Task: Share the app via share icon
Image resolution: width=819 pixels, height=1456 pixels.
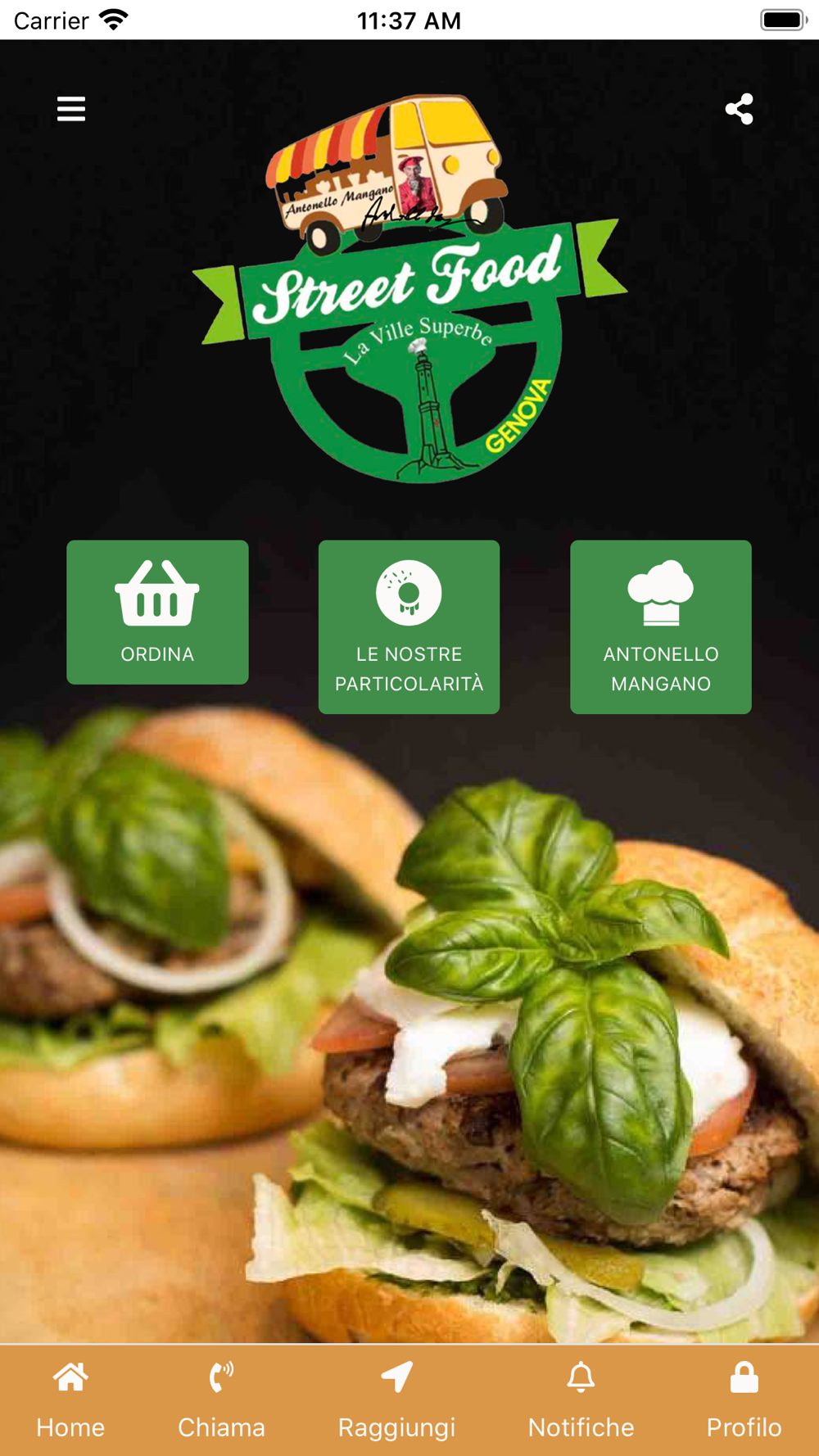Action: point(739,109)
